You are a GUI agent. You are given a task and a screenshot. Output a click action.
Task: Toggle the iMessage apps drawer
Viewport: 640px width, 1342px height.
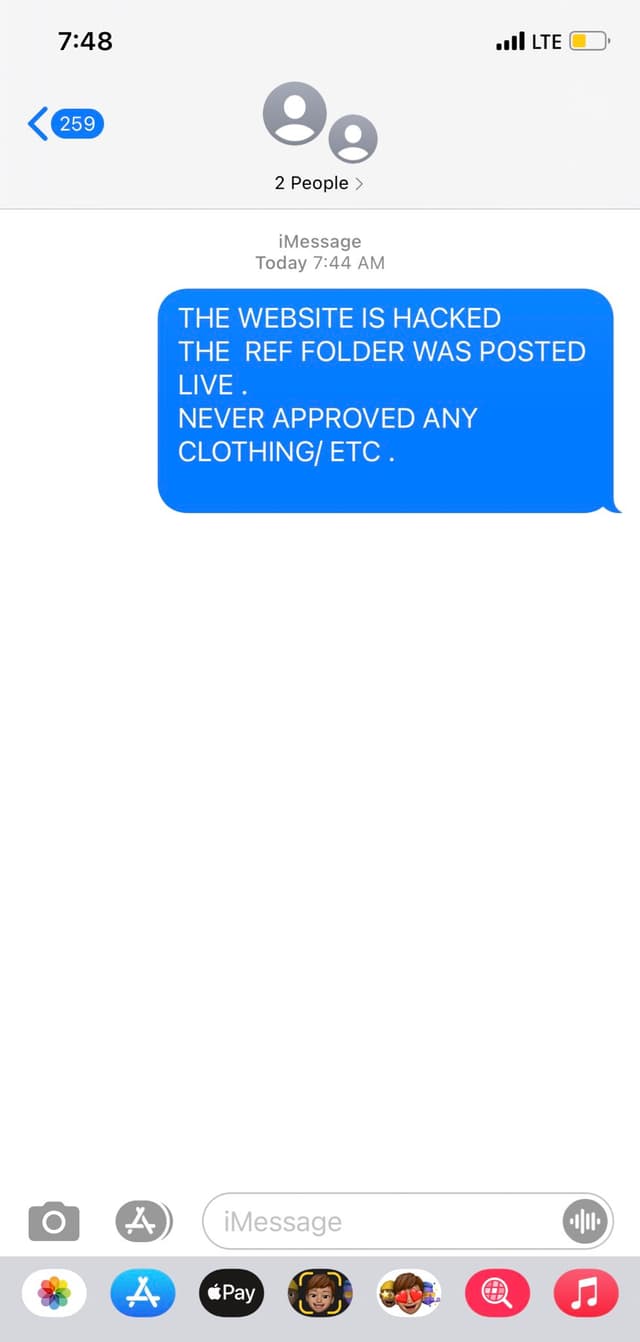(143, 1221)
